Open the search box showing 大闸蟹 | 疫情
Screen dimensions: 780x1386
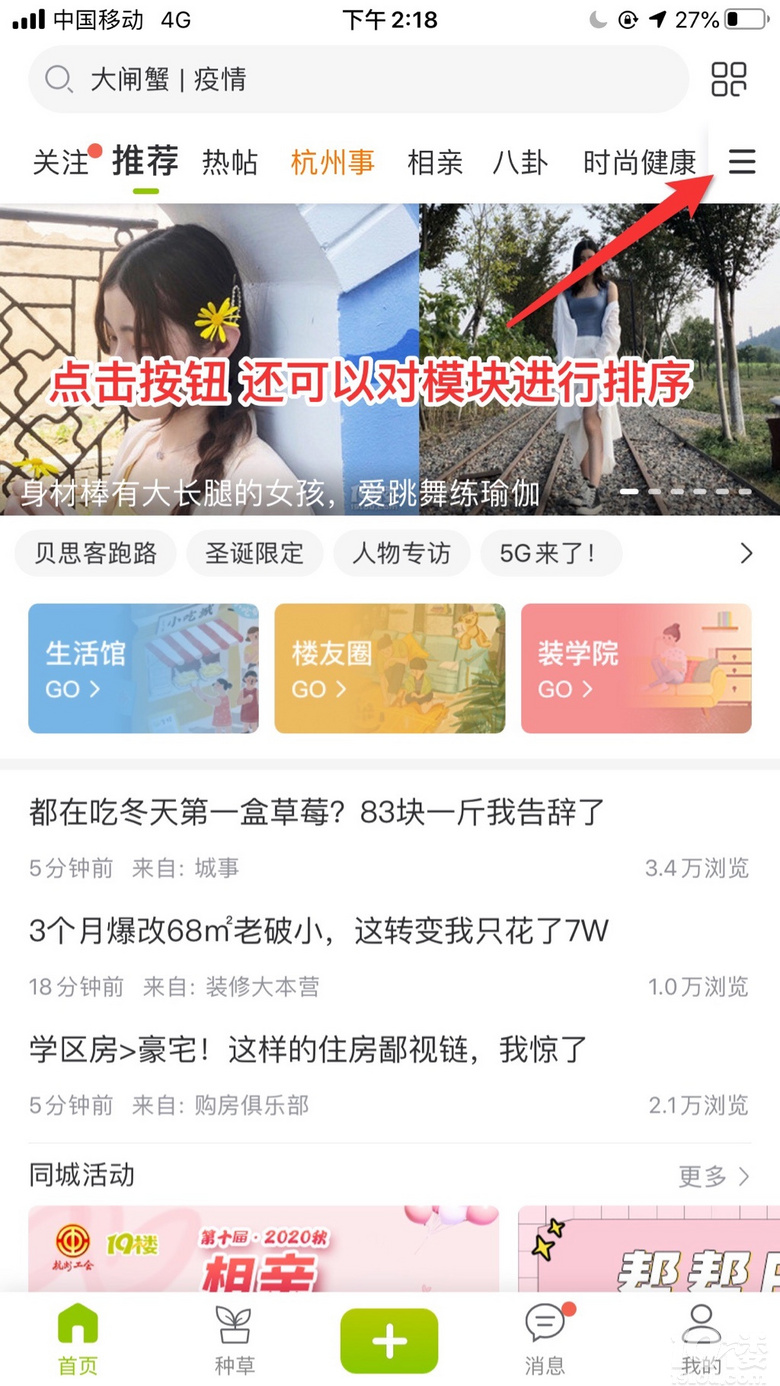pos(358,80)
